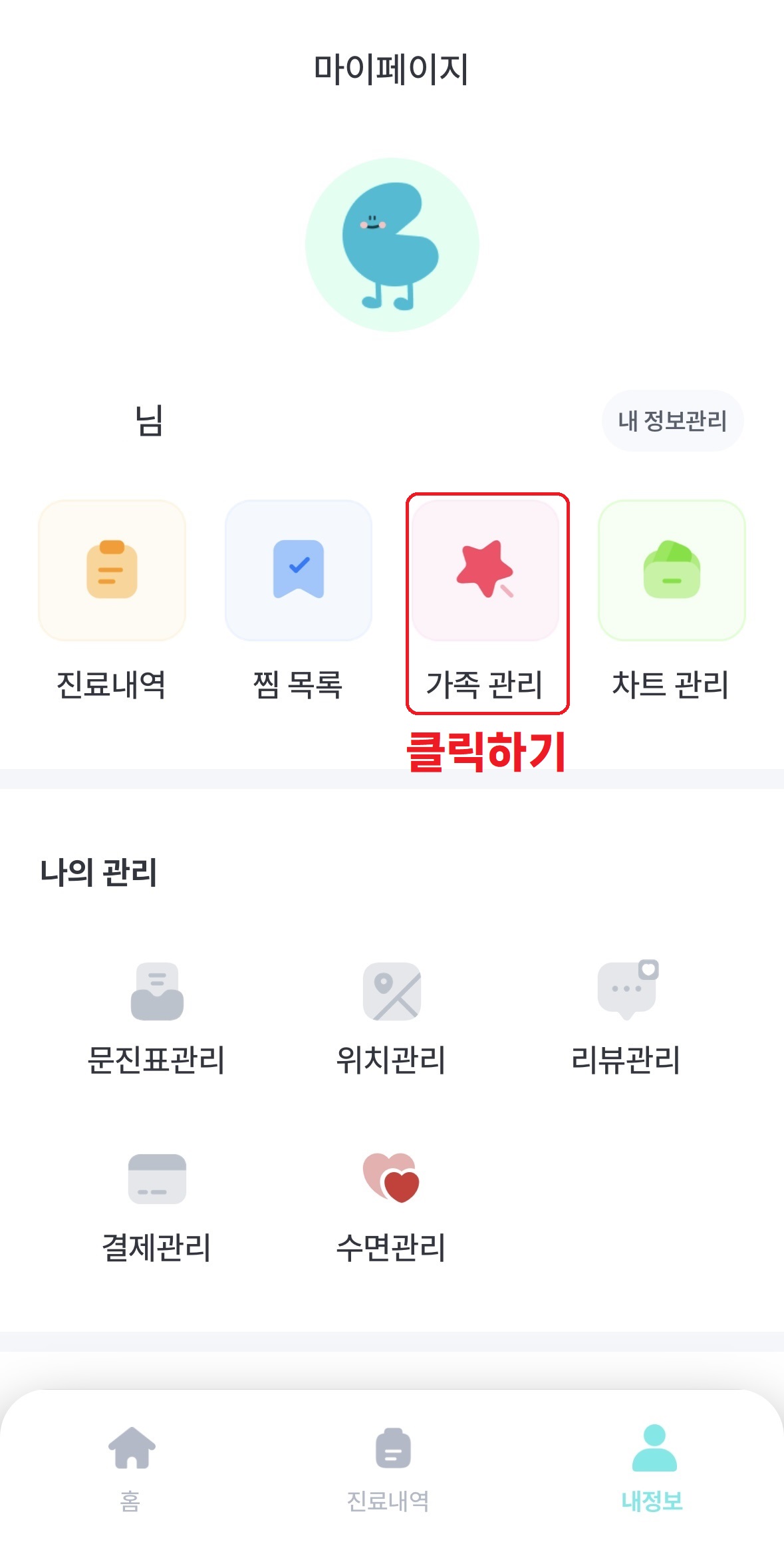Open 진료내역 shortcut card
Image resolution: width=784 pixels, height=1554 pixels.
click(112, 571)
